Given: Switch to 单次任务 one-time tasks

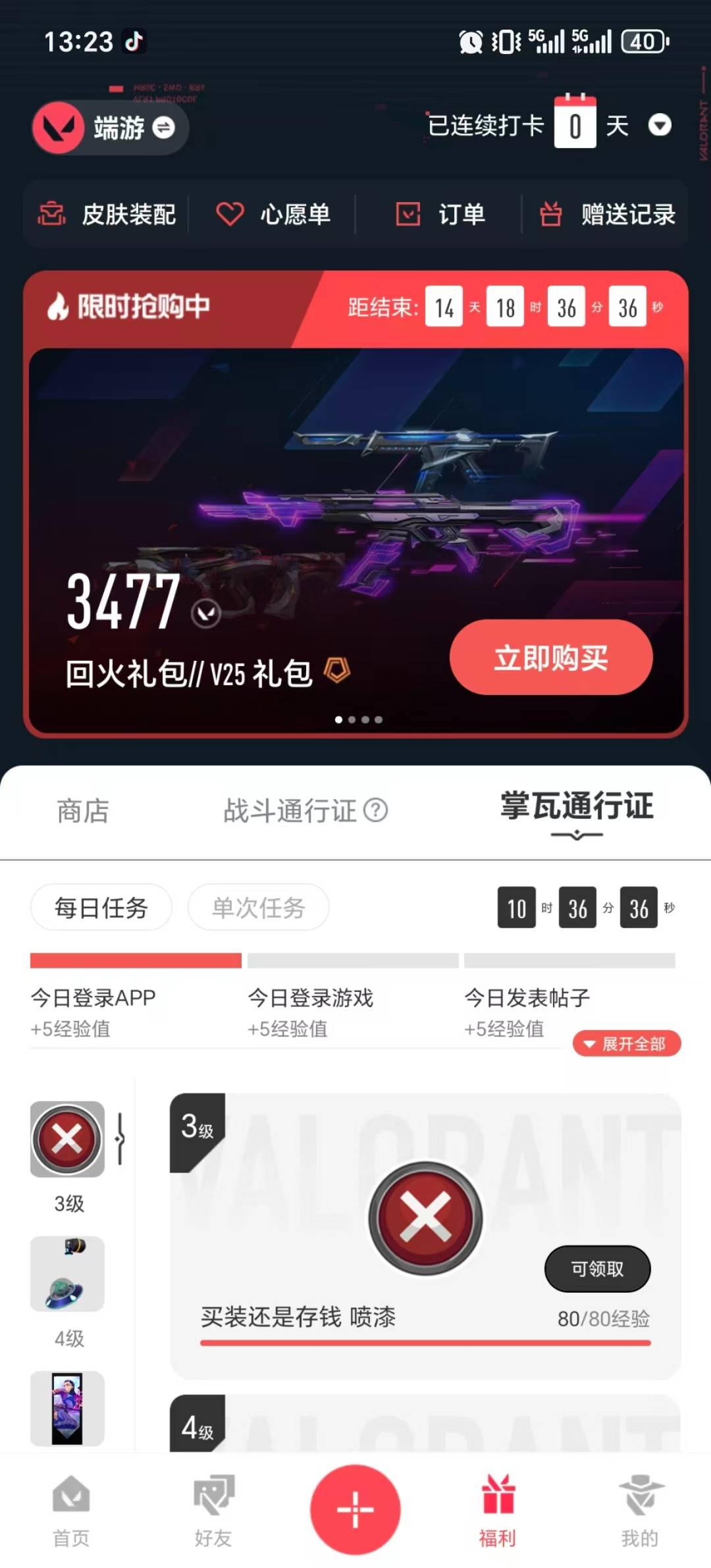Looking at the screenshot, I should pyautogui.click(x=257, y=907).
